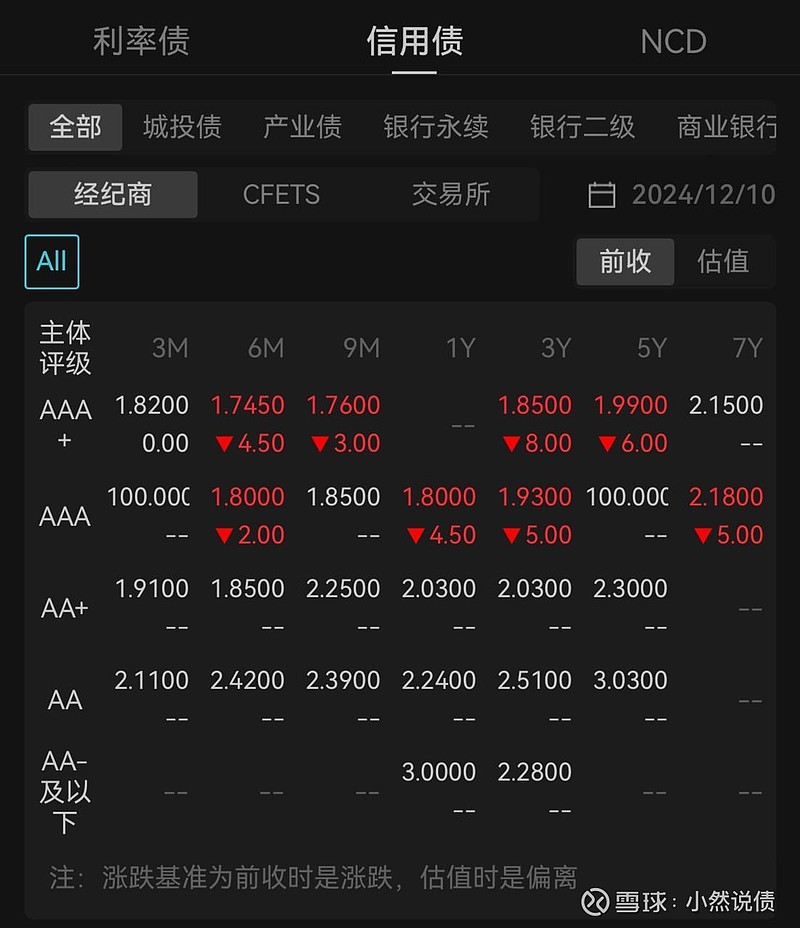Click the AAA+ 3M rate cell

152,405
